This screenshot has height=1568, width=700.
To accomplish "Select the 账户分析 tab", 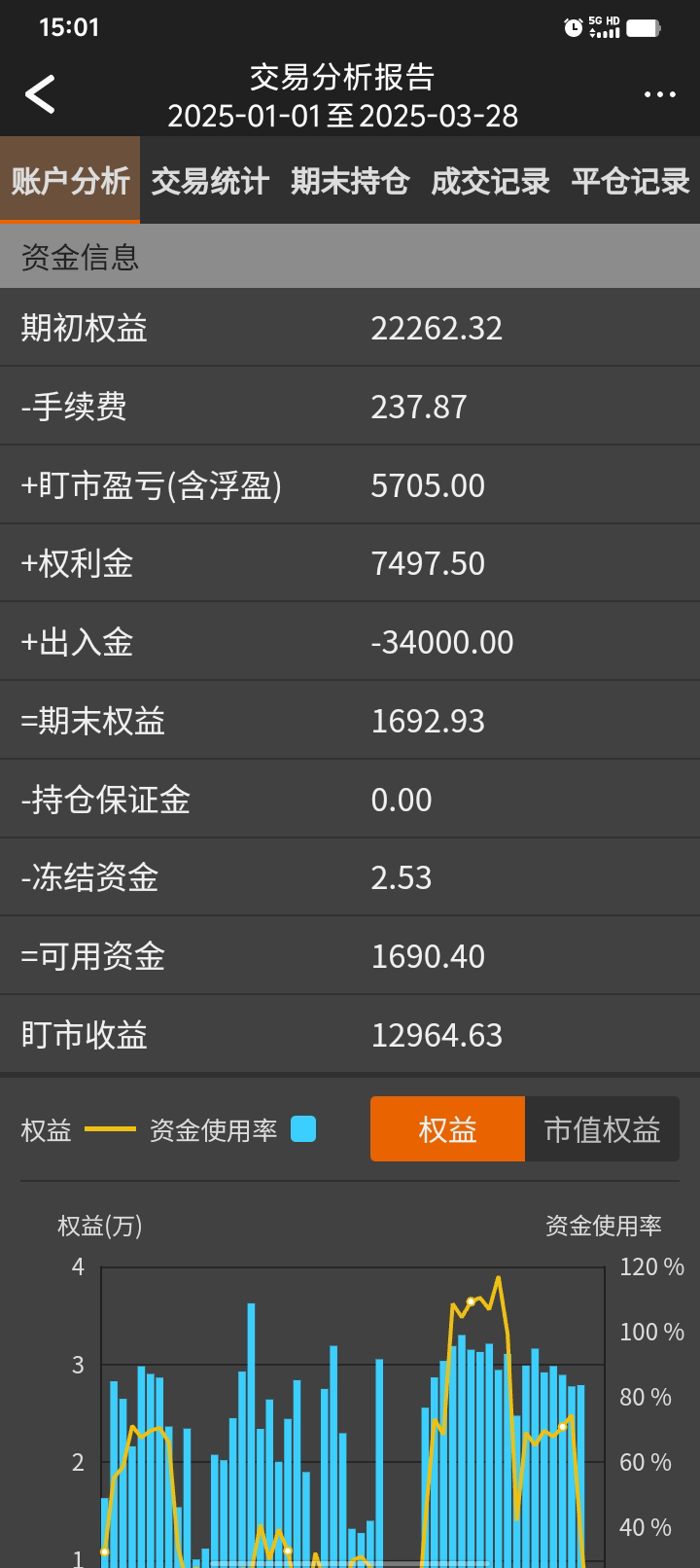I will 70,181.
